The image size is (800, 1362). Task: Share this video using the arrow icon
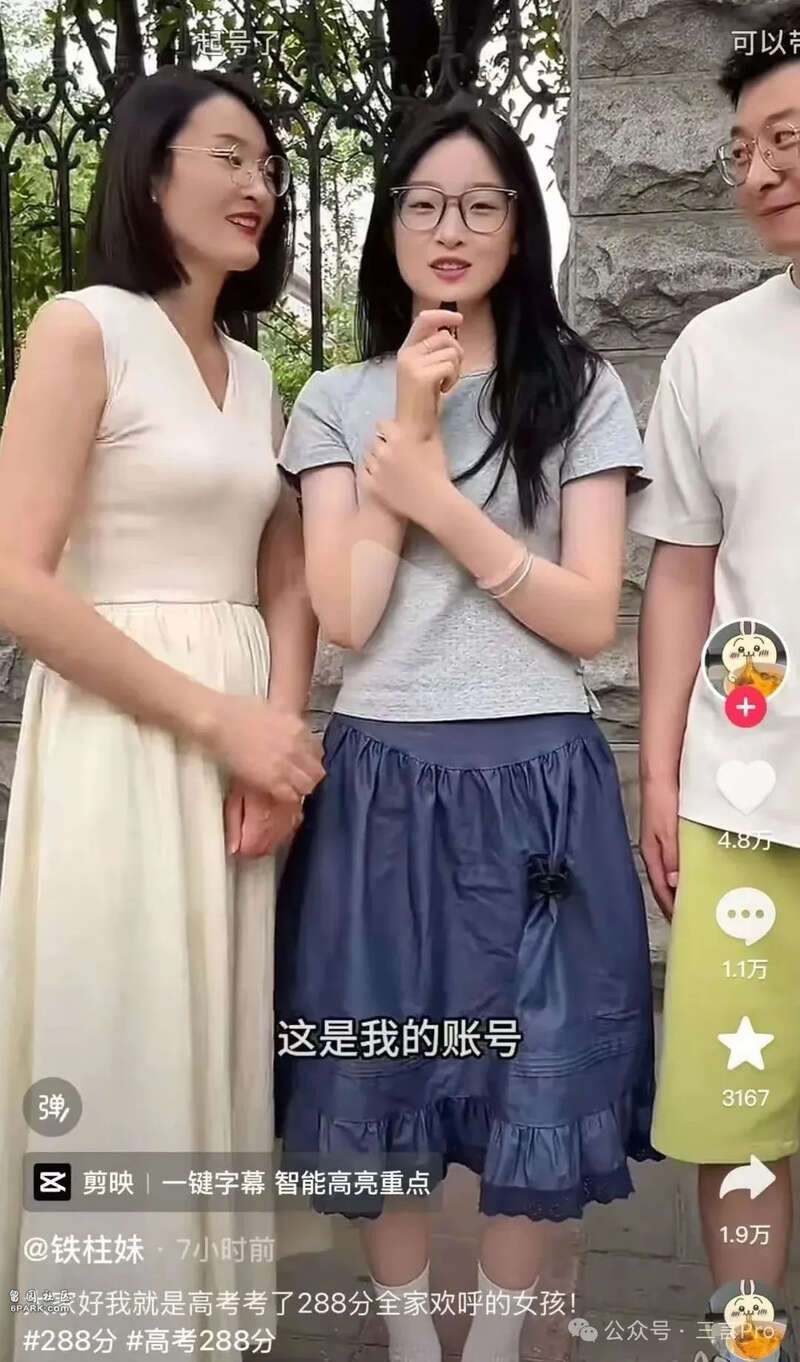pos(746,1179)
